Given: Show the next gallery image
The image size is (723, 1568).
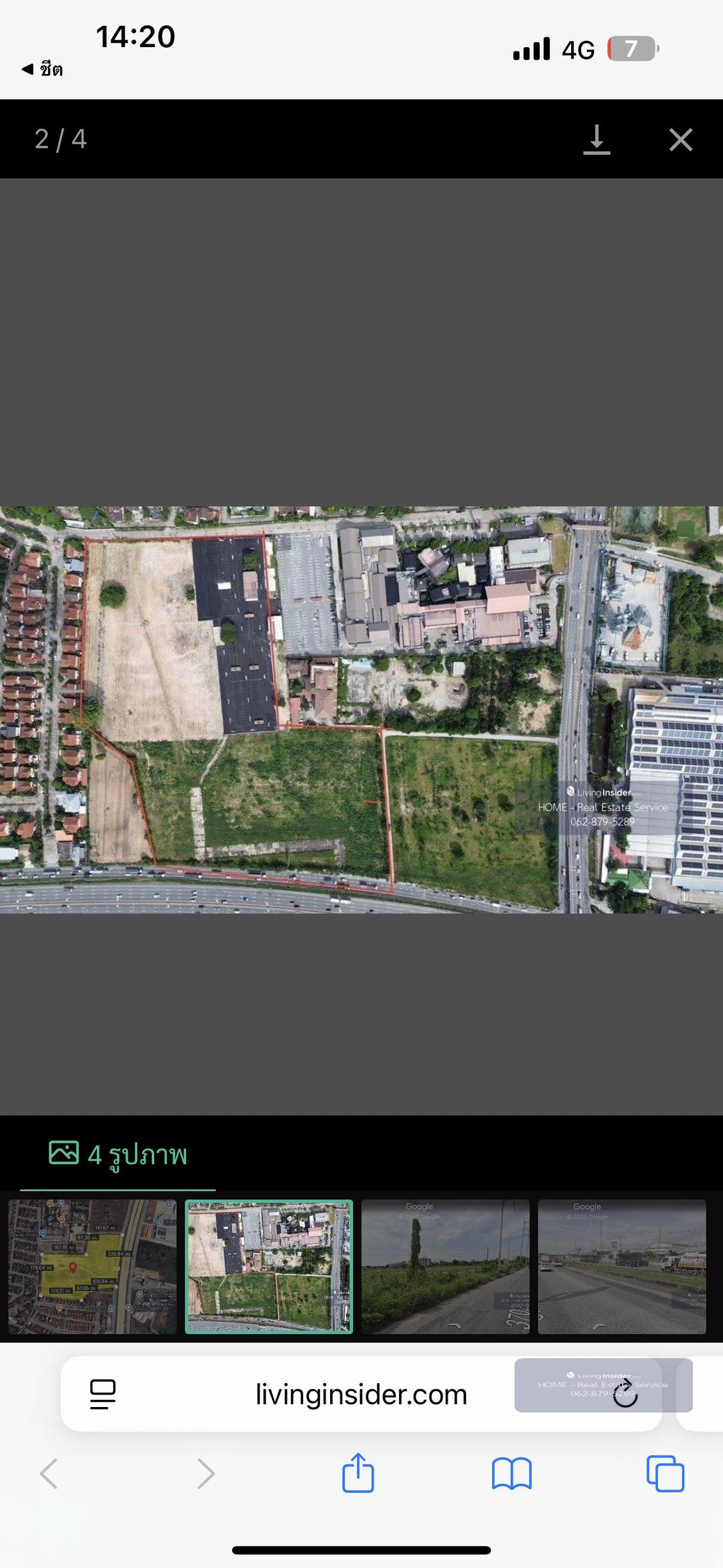Looking at the screenshot, I should pyautogui.click(x=661, y=692).
